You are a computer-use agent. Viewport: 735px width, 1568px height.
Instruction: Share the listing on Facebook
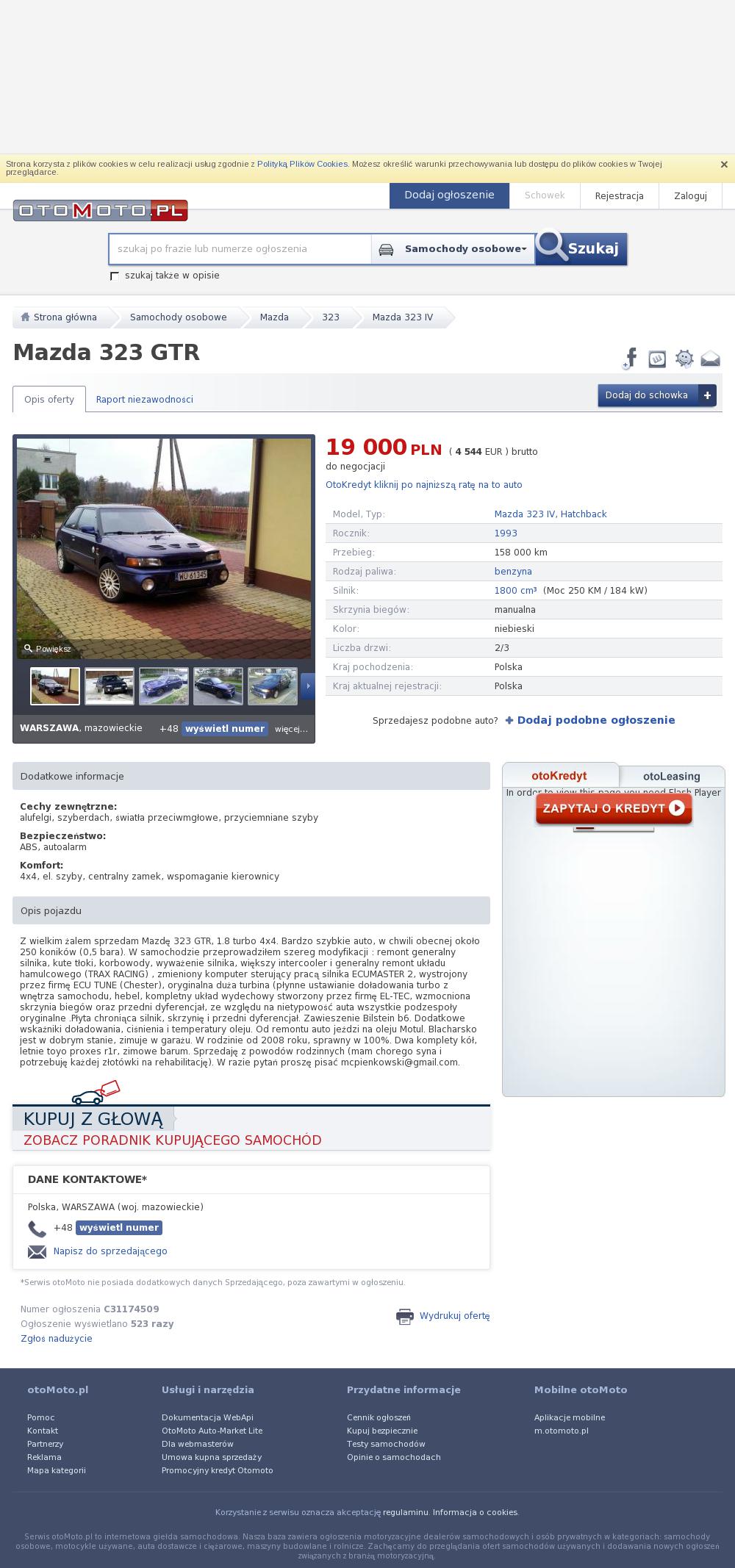point(630,359)
